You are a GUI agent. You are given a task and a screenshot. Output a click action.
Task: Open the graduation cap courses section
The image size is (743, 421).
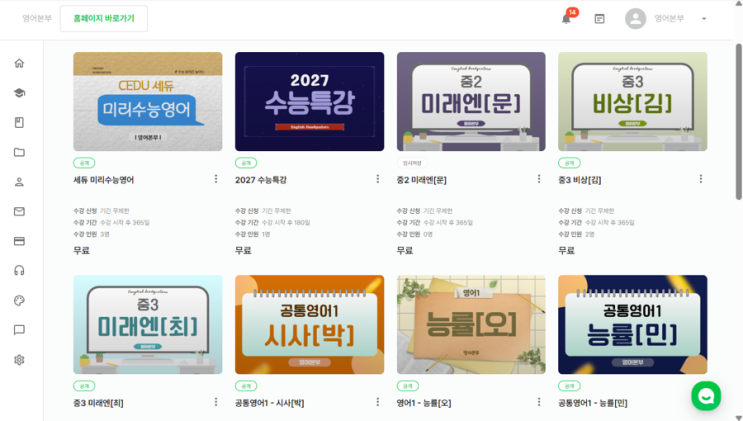pyautogui.click(x=19, y=93)
